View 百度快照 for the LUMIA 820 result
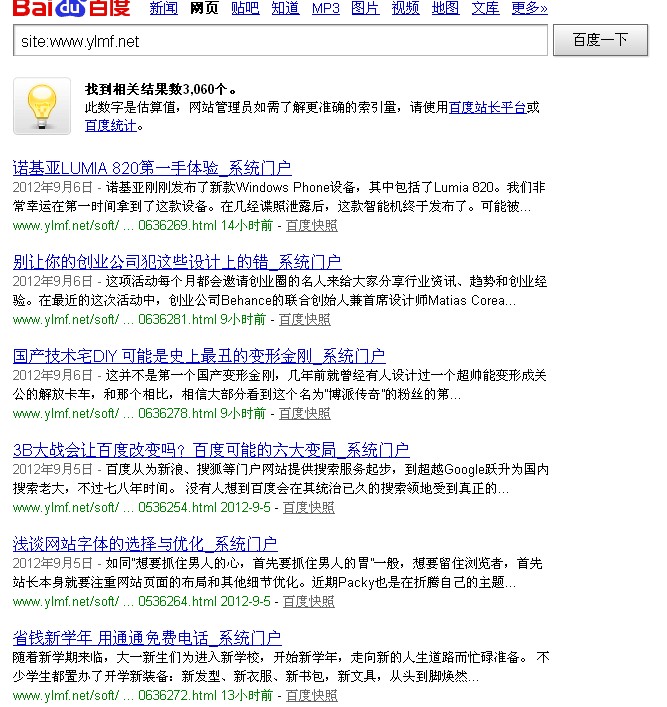This screenshot has height=707, width=667. click(312, 226)
